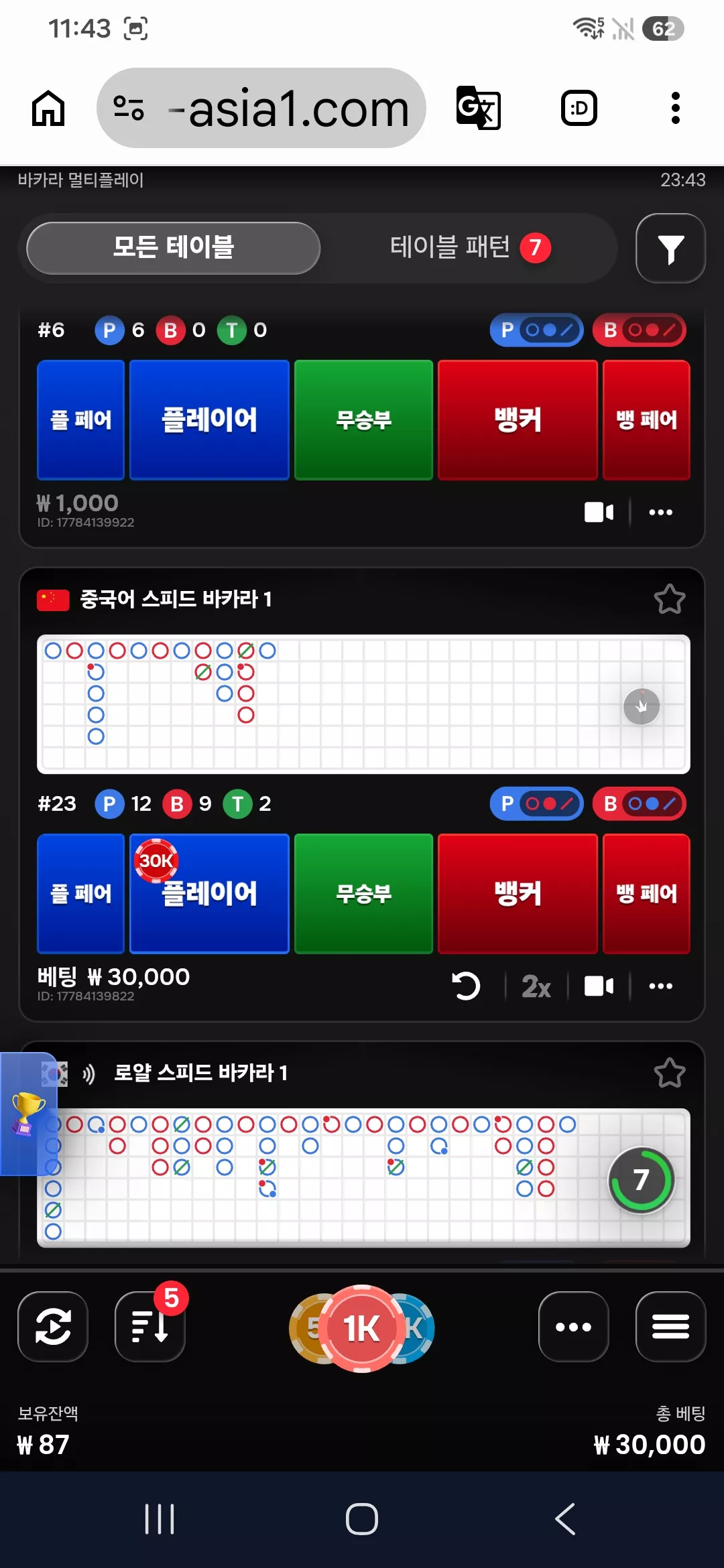The image size is (724, 1568).
Task: Open more options for table #6
Action: point(660,513)
